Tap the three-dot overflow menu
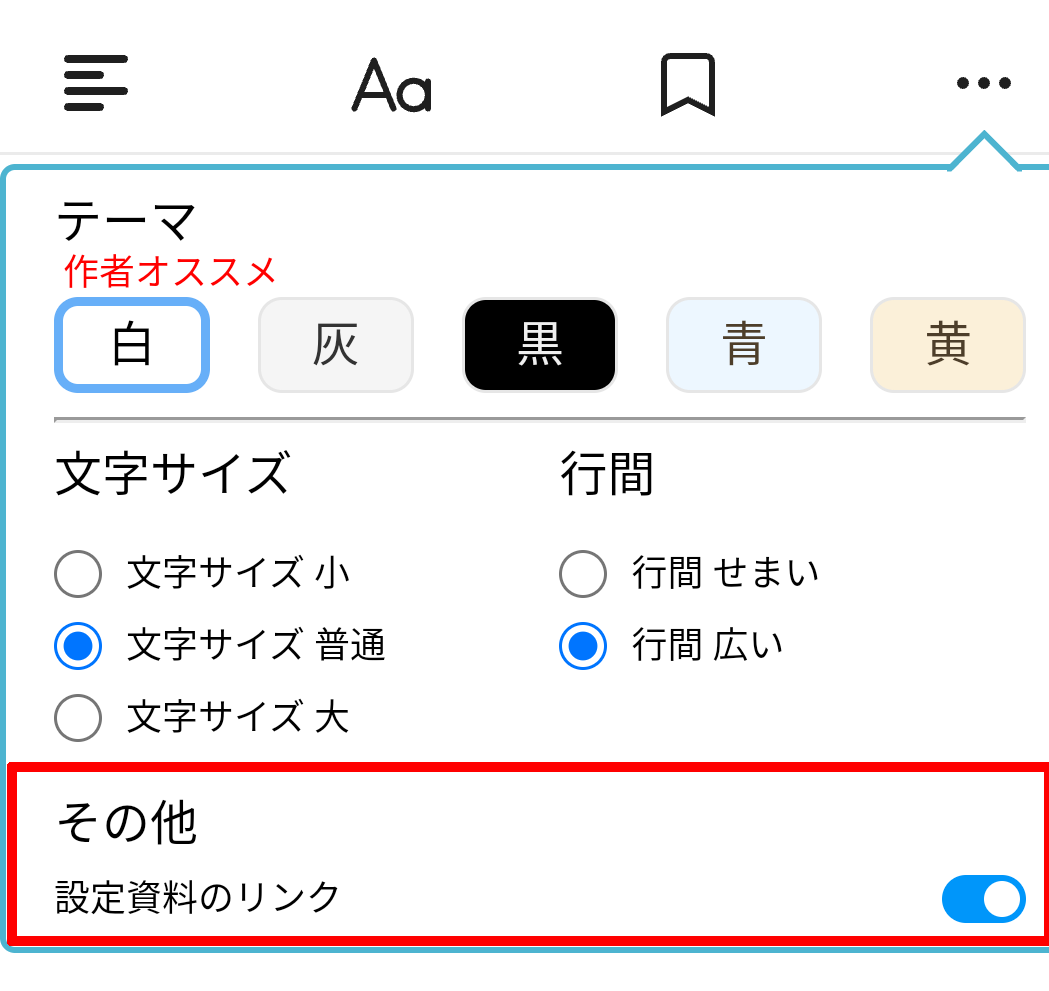Screen dimensions: 1049x991 click(x=983, y=83)
